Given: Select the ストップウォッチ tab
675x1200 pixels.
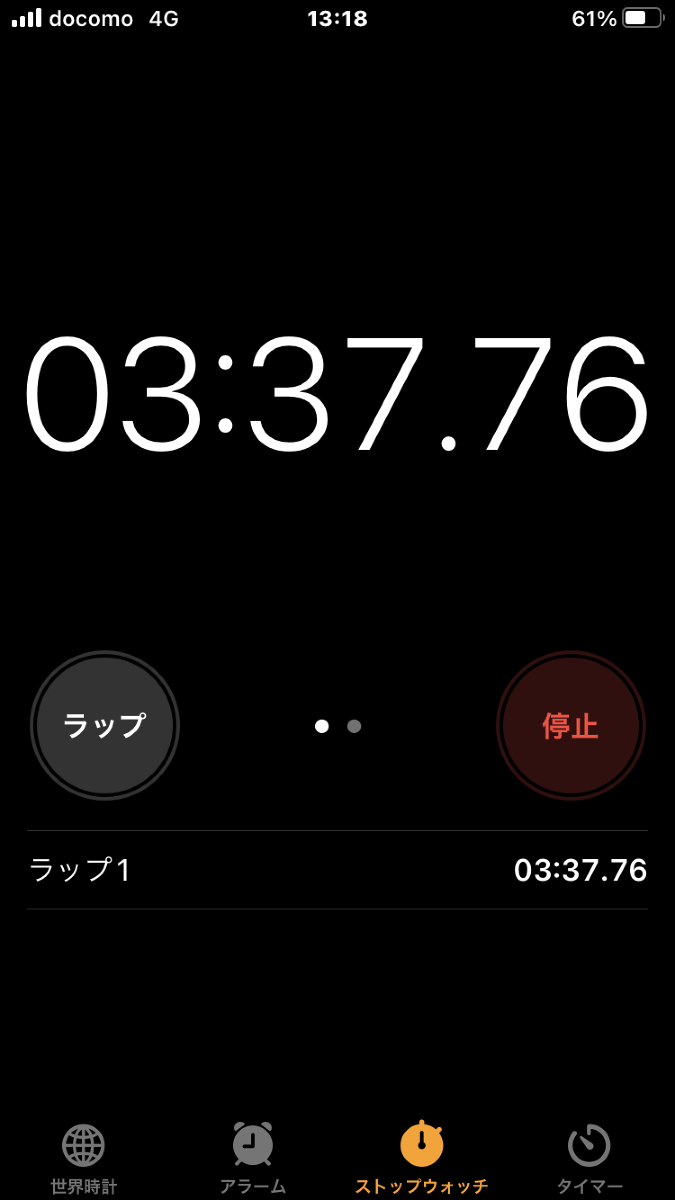Looking at the screenshot, I should (x=422, y=1159).
